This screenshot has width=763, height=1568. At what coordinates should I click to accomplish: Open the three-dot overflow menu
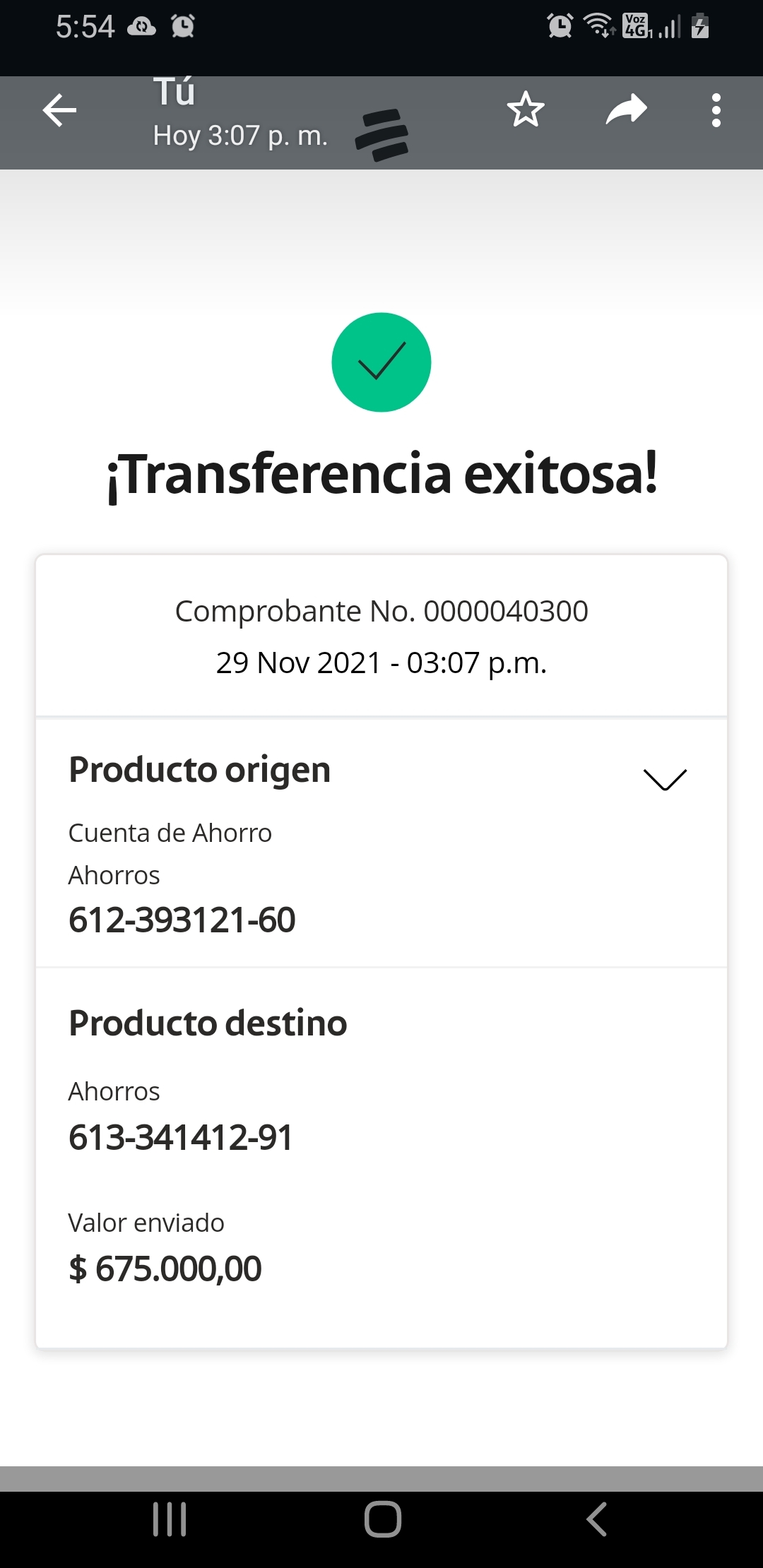click(716, 111)
